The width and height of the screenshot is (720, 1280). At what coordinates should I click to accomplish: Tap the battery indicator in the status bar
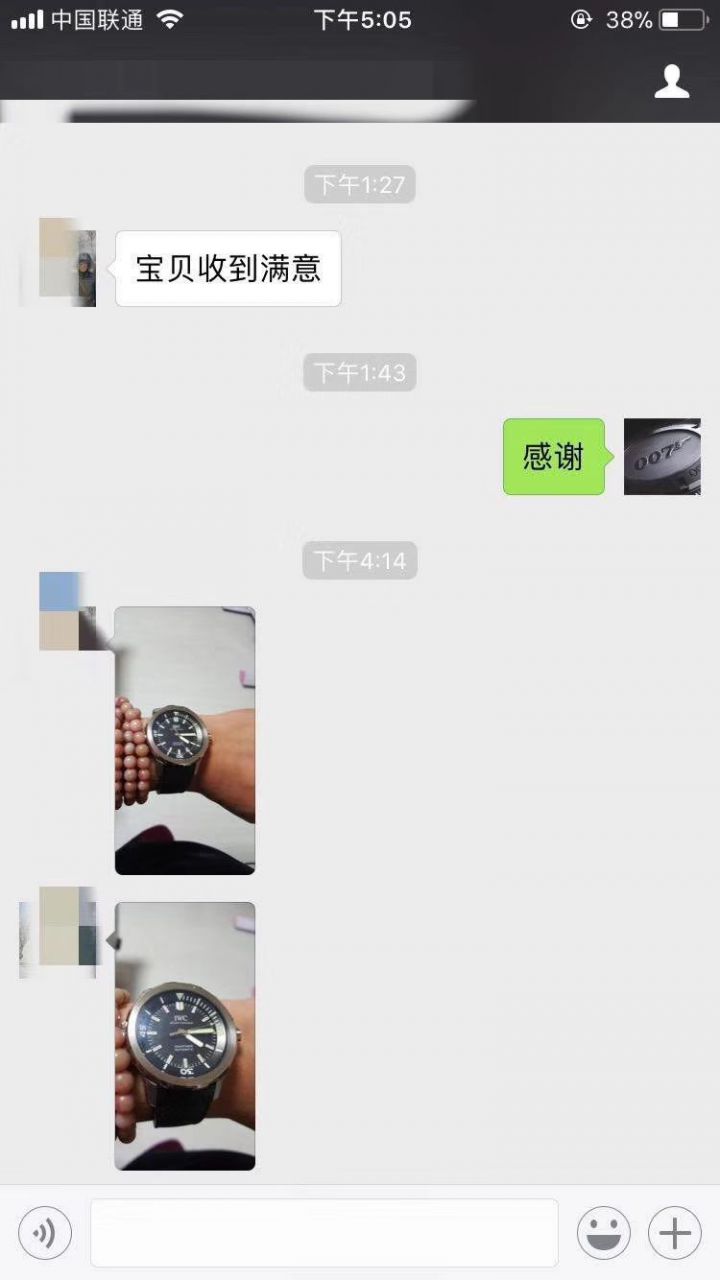[682, 17]
